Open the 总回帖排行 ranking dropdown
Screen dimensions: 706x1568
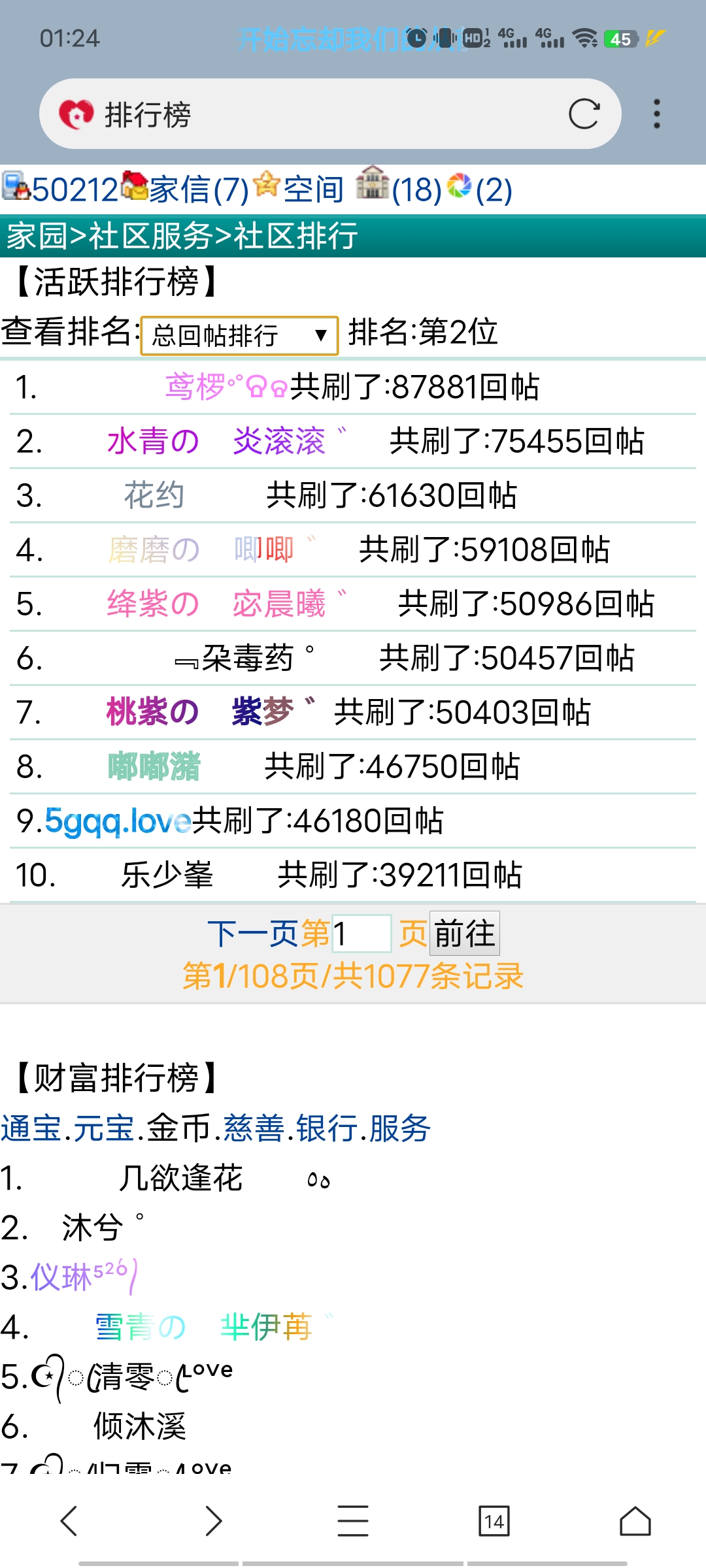[239, 336]
